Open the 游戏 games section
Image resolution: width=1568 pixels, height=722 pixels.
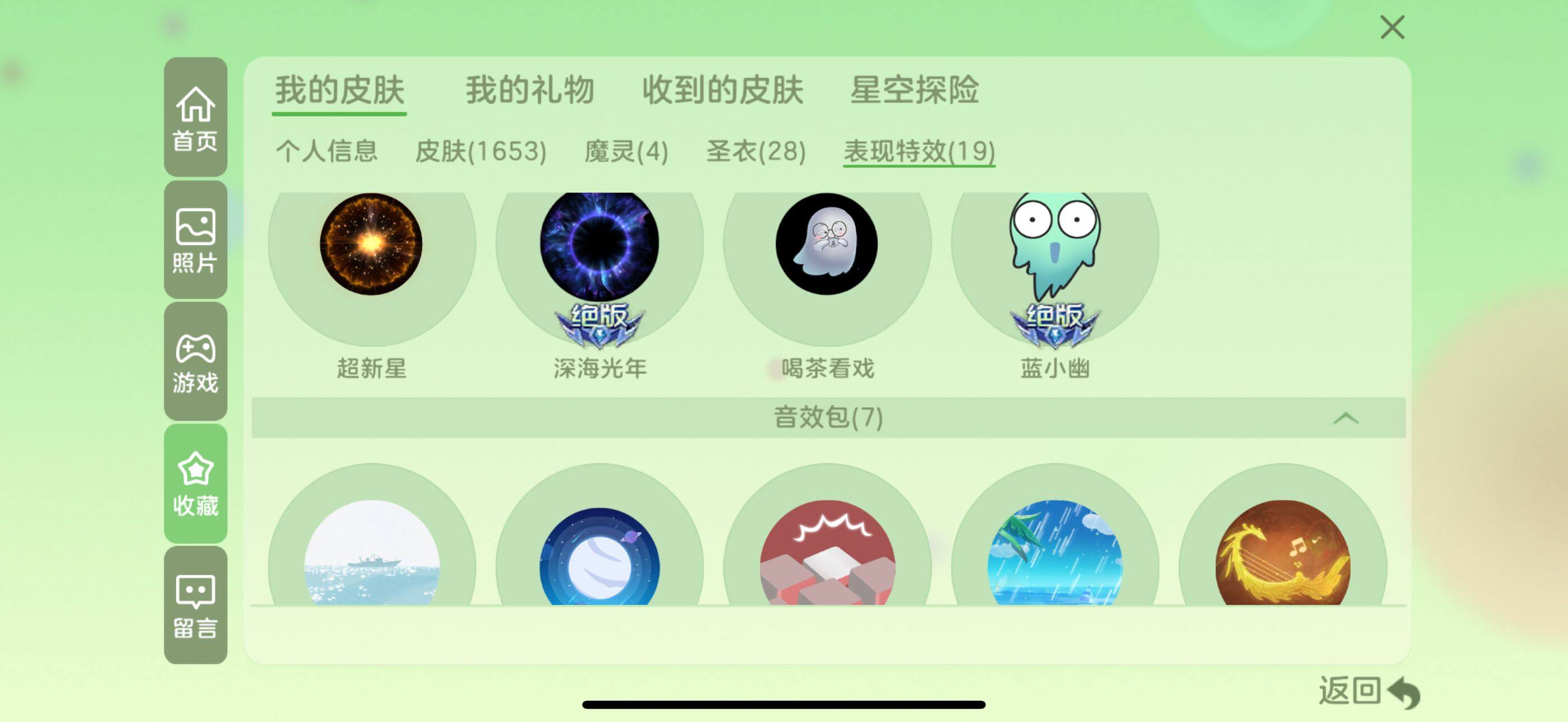click(x=195, y=362)
